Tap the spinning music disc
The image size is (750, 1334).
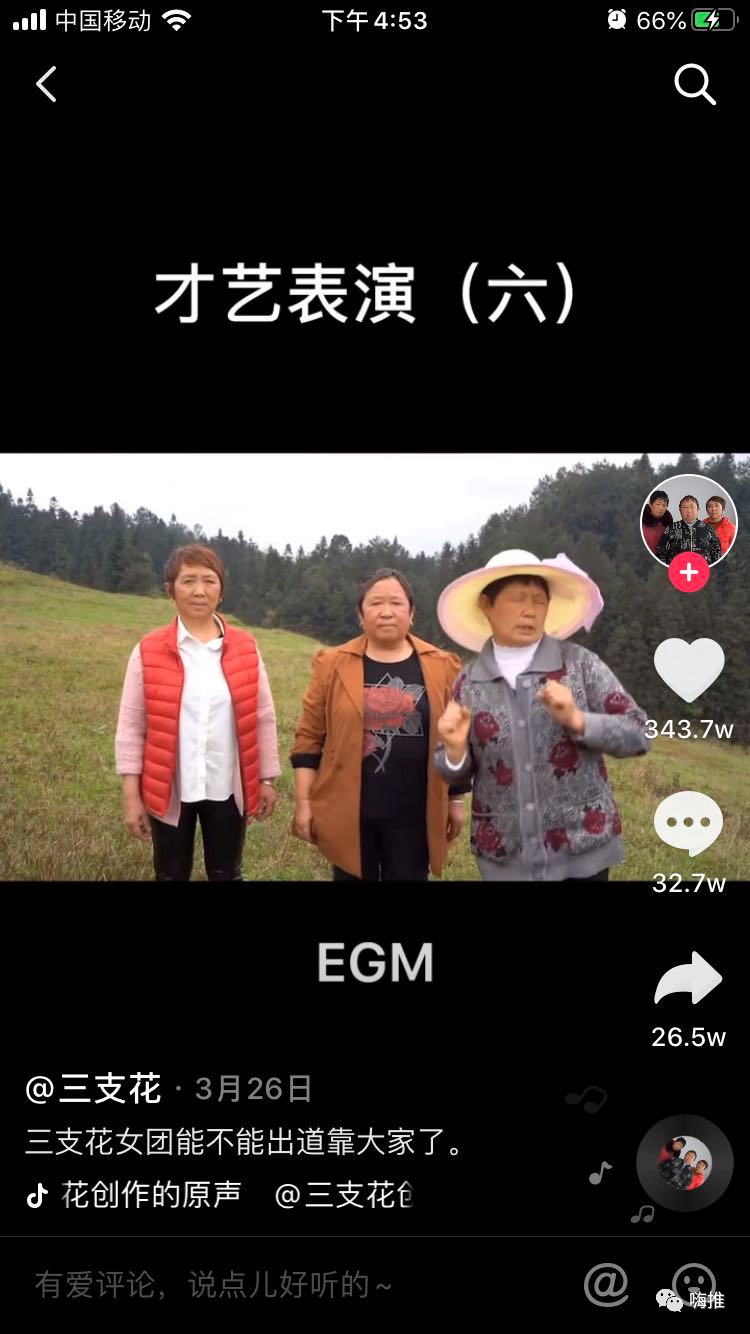pyautogui.click(x=685, y=1163)
